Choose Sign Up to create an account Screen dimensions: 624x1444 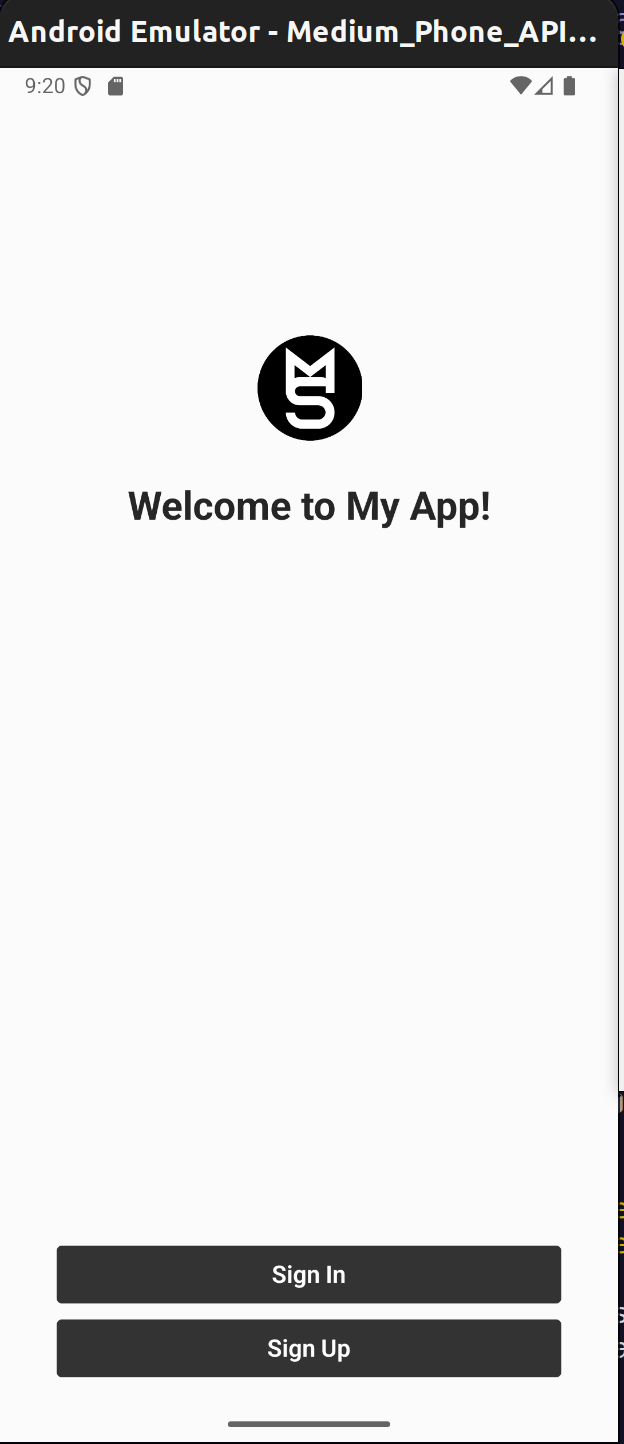(x=308, y=1348)
